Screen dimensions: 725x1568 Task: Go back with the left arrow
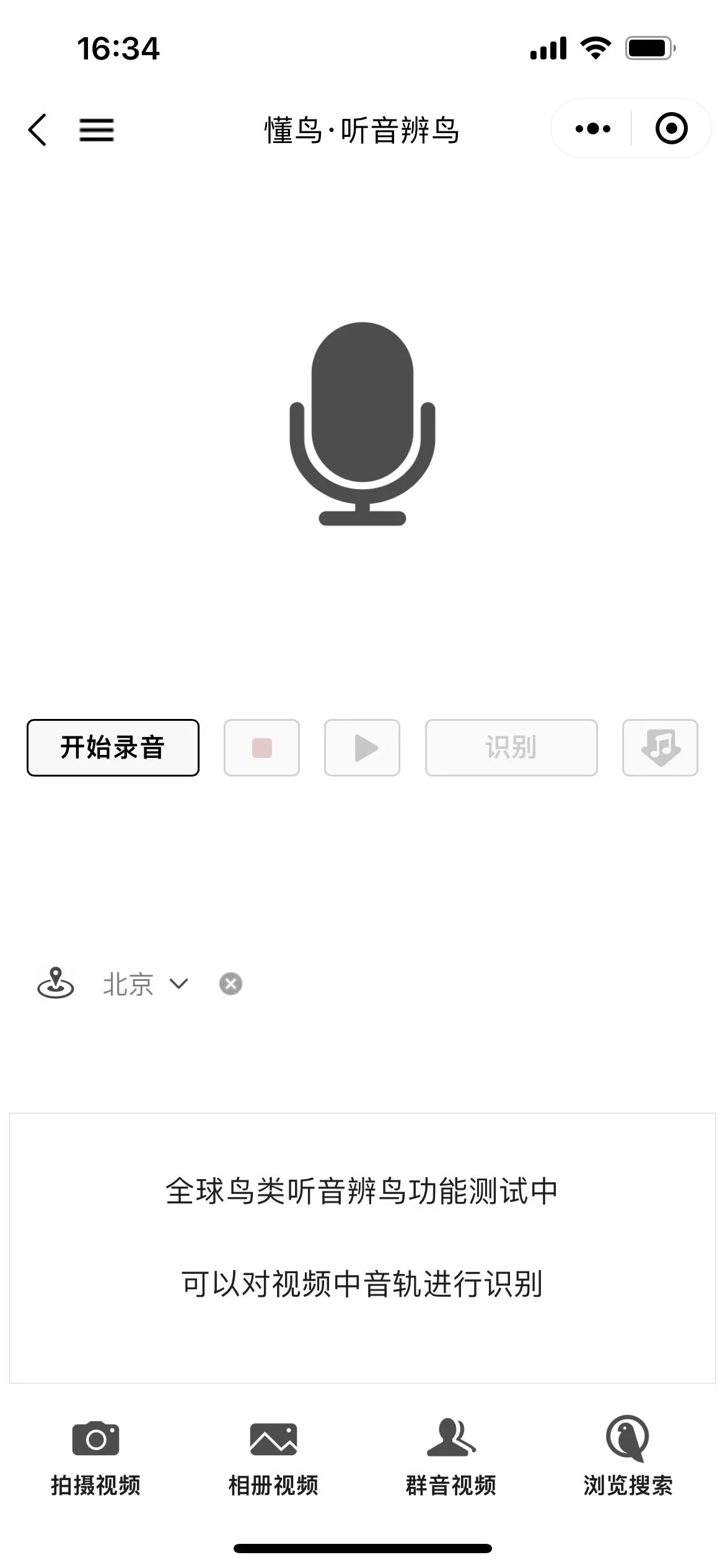coord(37,129)
